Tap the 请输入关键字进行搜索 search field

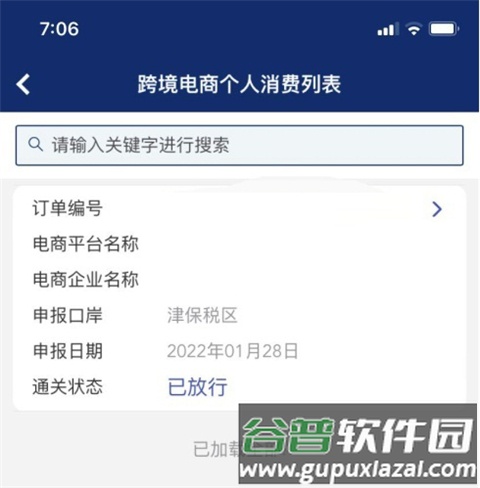(239, 145)
